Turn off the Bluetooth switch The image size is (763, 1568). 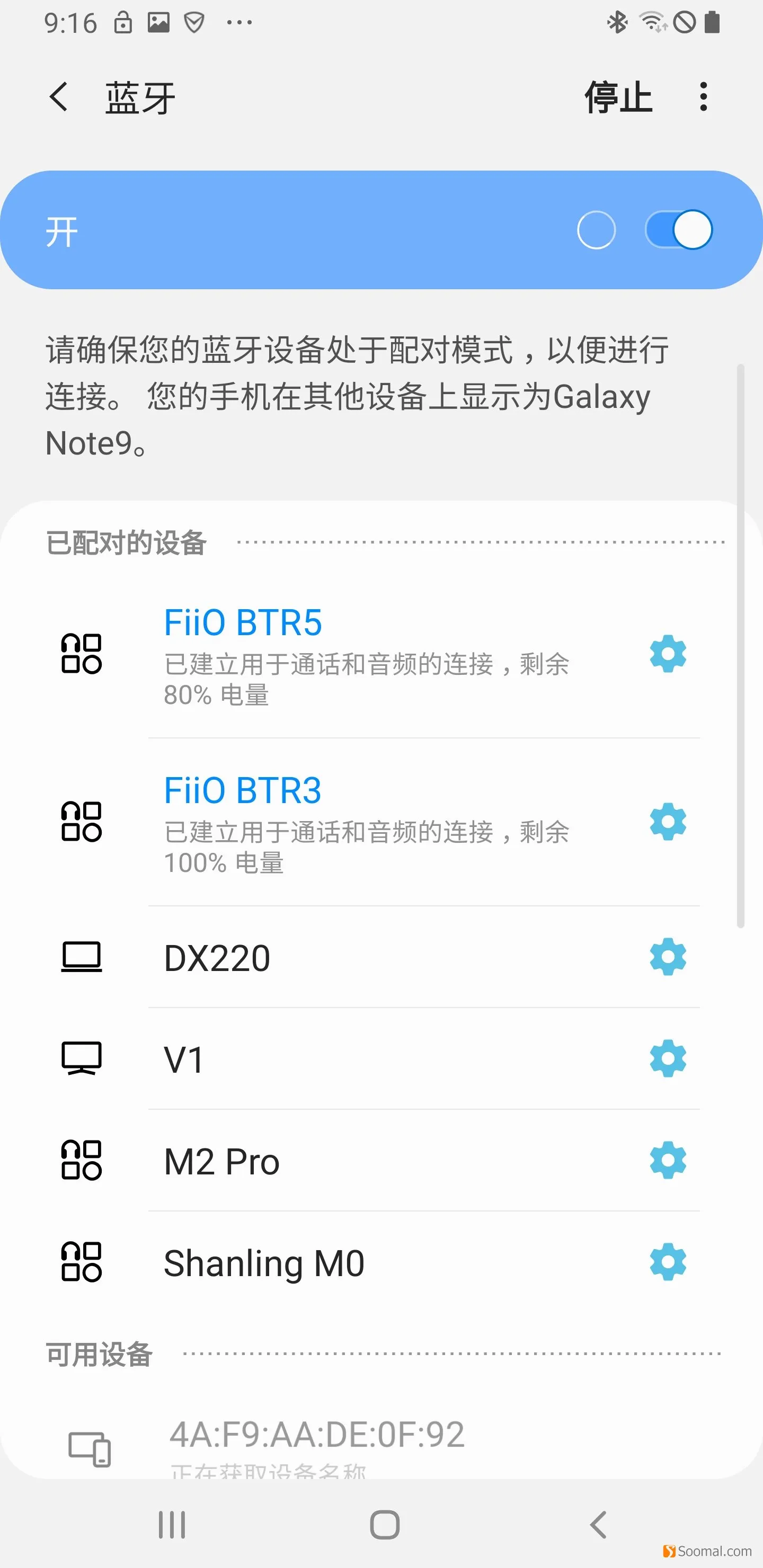click(x=679, y=230)
